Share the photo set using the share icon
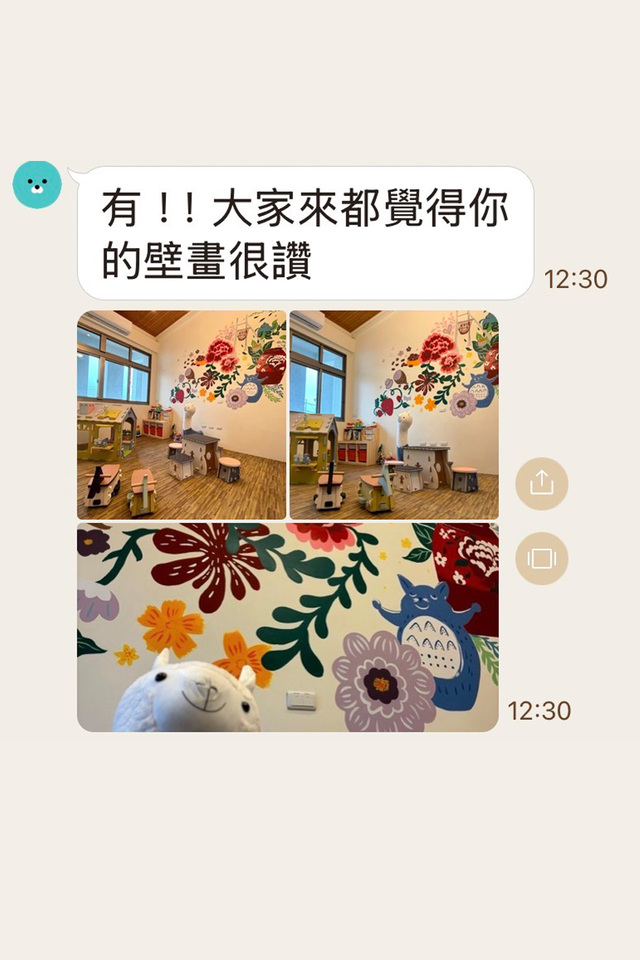This screenshot has width=640, height=960. [541, 484]
